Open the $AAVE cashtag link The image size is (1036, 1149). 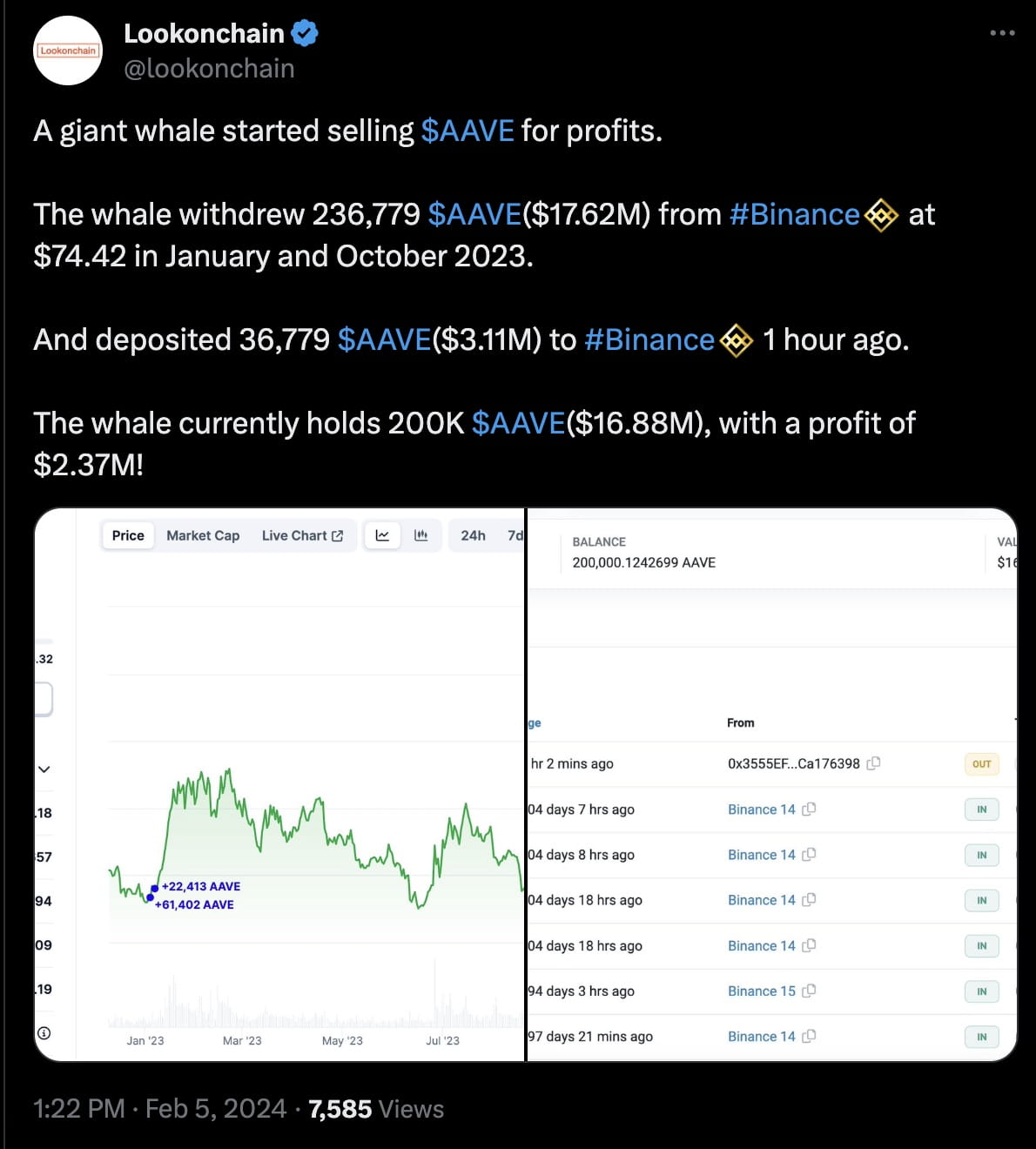pyautogui.click(x=468, y=131)
